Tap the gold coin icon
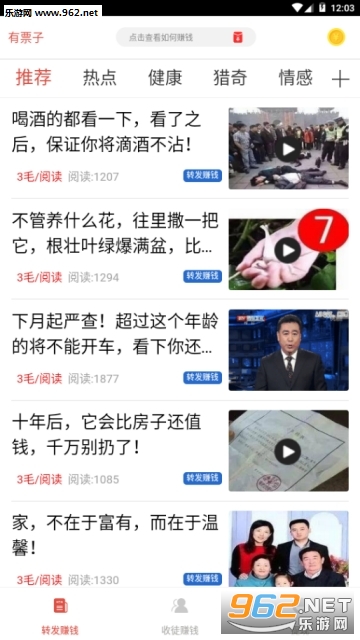This screenshot has height=640, width=360. pos(336,37)
